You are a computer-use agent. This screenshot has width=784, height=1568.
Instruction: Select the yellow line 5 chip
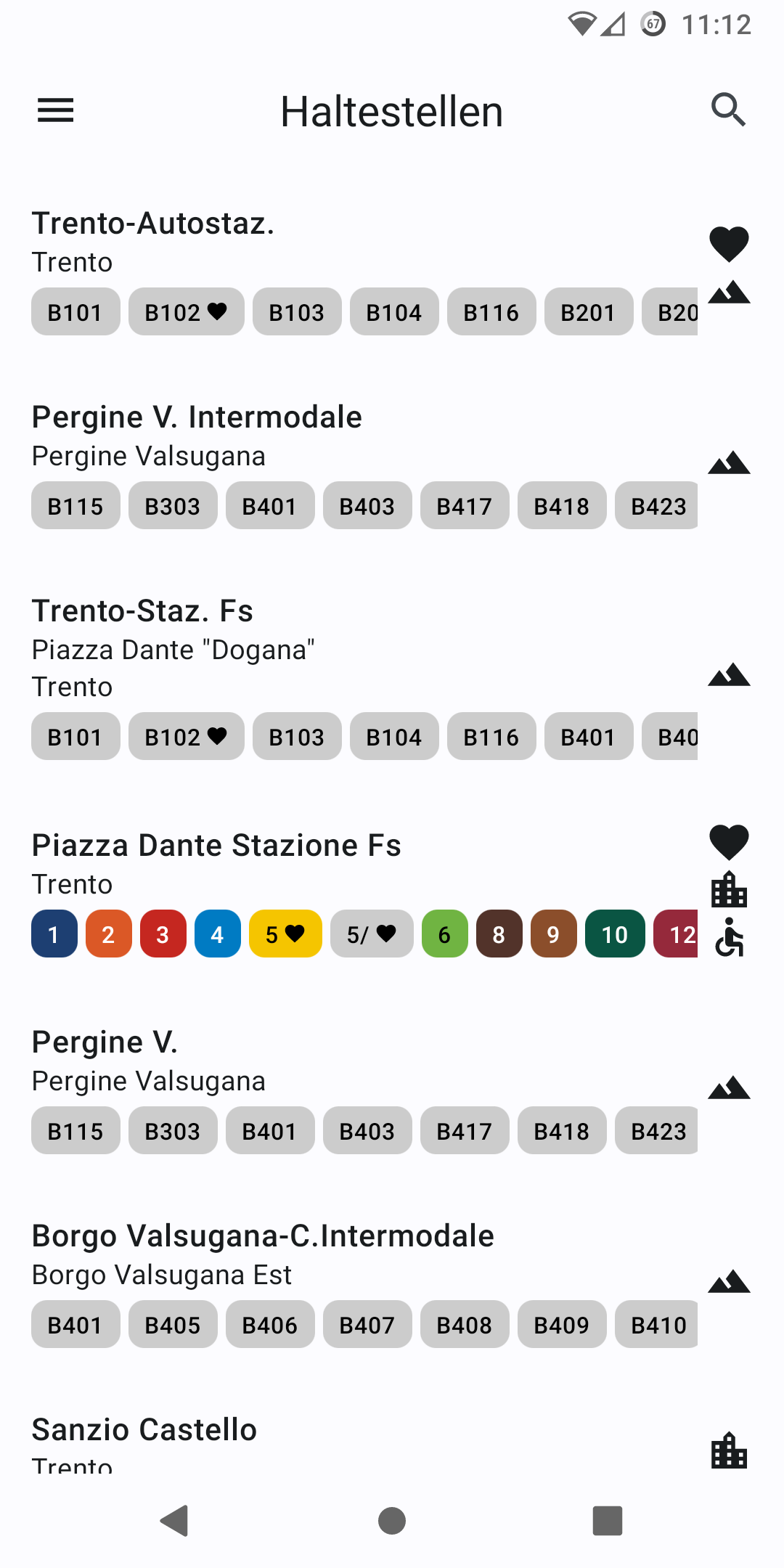(x=285, y=934)
